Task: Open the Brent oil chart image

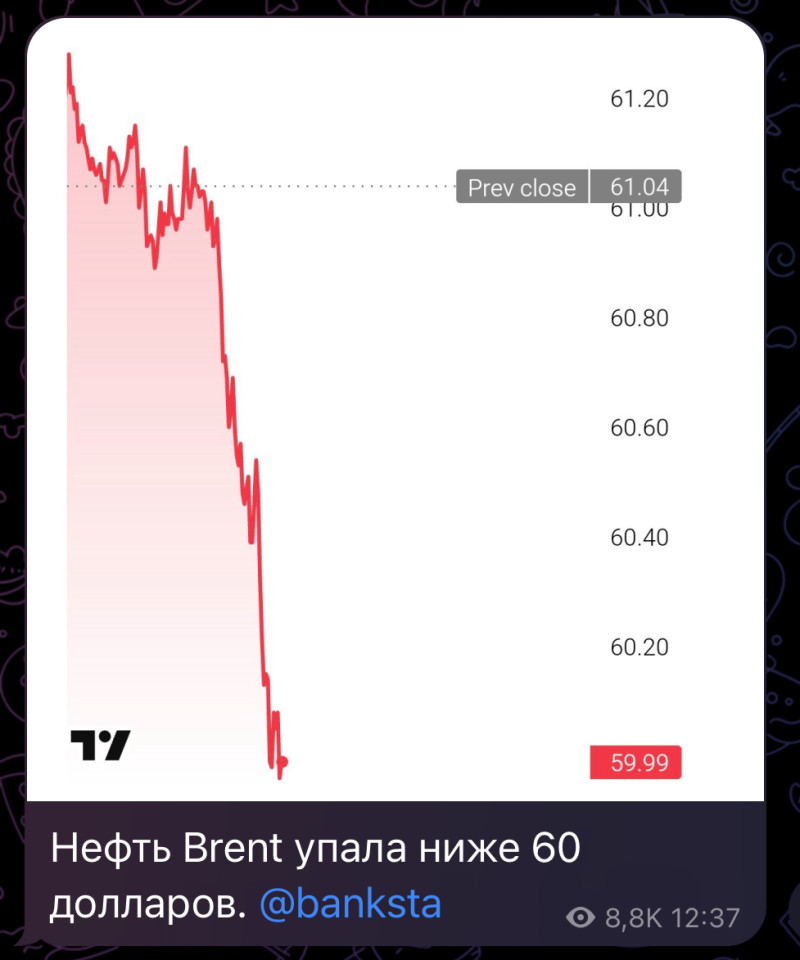Action: click(395, 410)
